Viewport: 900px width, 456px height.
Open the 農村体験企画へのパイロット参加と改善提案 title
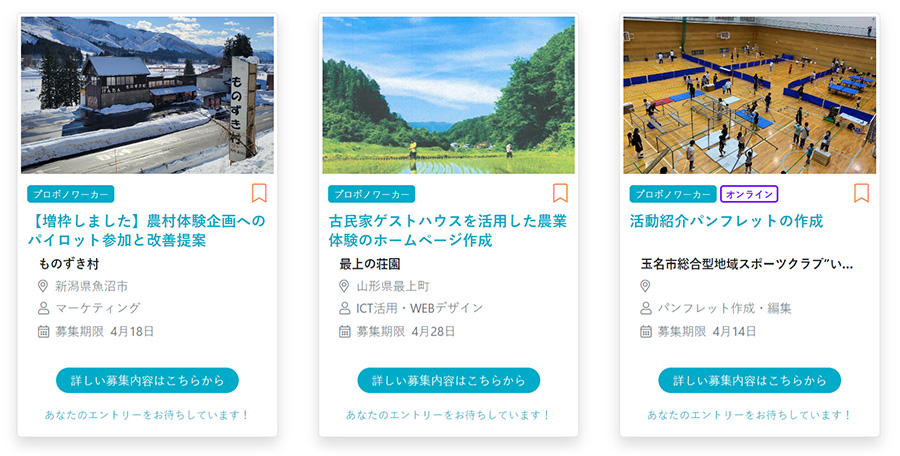(x=147, y=230)
